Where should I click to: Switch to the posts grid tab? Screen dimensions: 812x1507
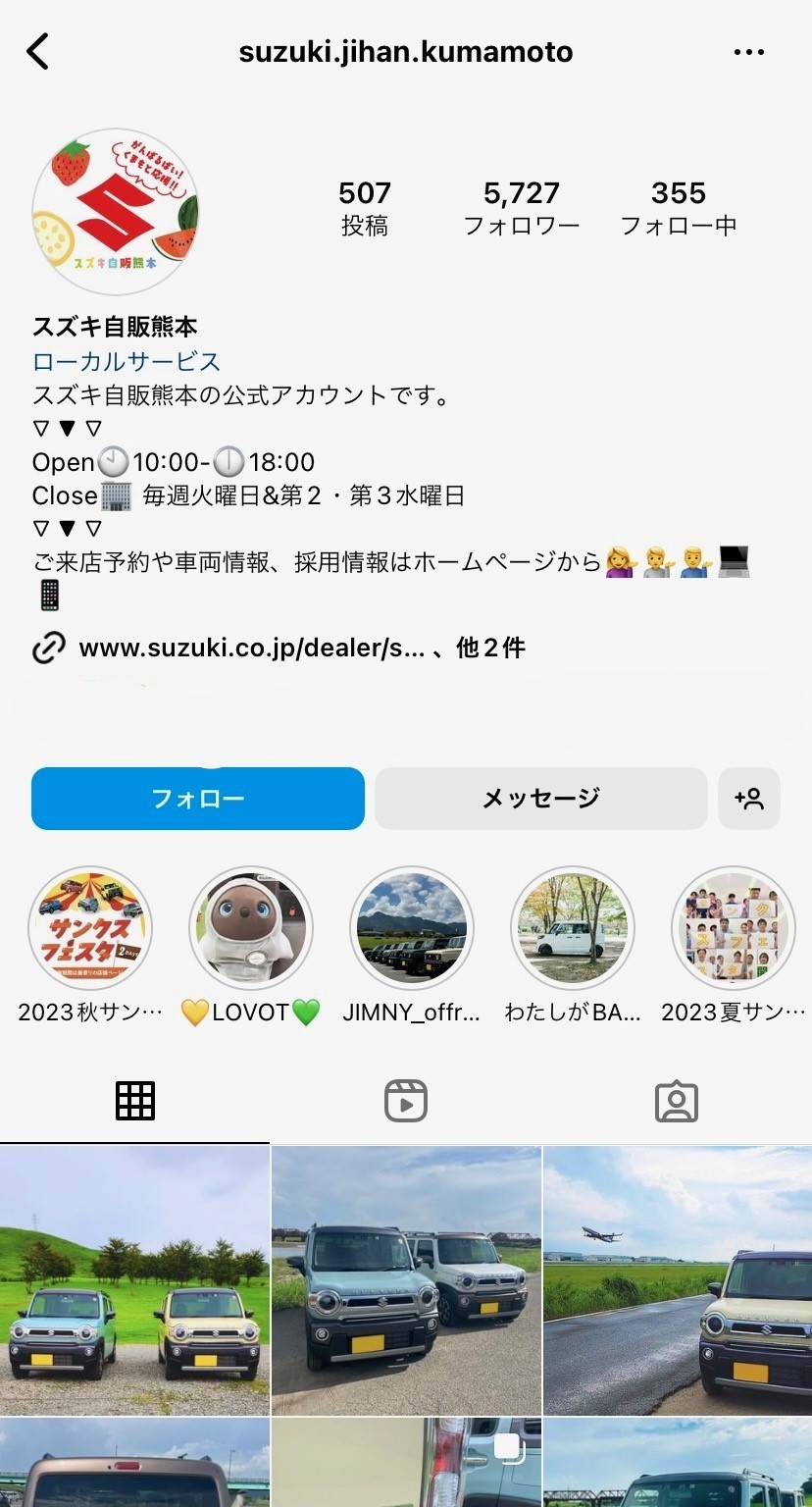click(x=135, y=1102)
